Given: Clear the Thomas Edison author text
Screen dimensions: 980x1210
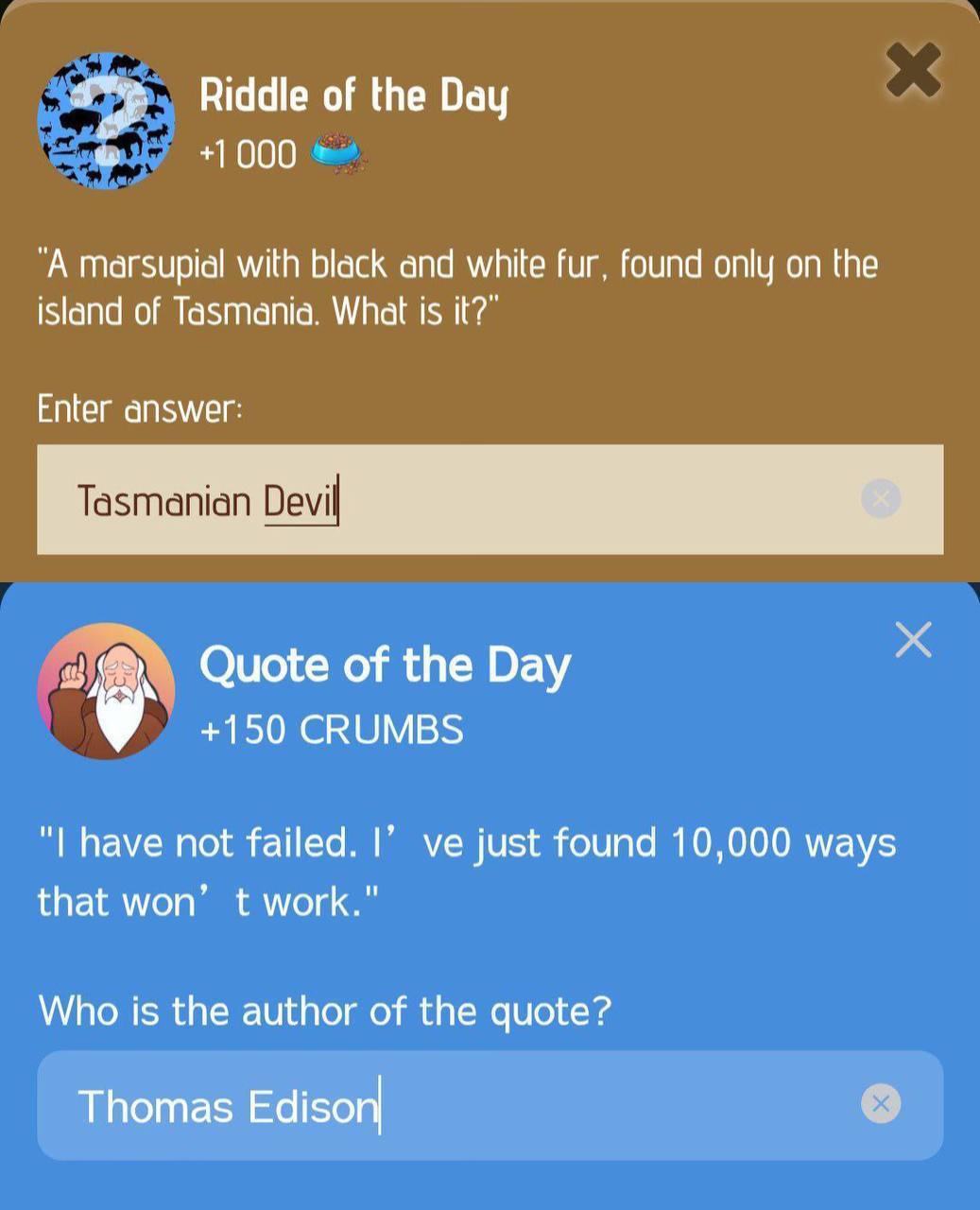Looking at the screenshot, I should pos(881,1103).
